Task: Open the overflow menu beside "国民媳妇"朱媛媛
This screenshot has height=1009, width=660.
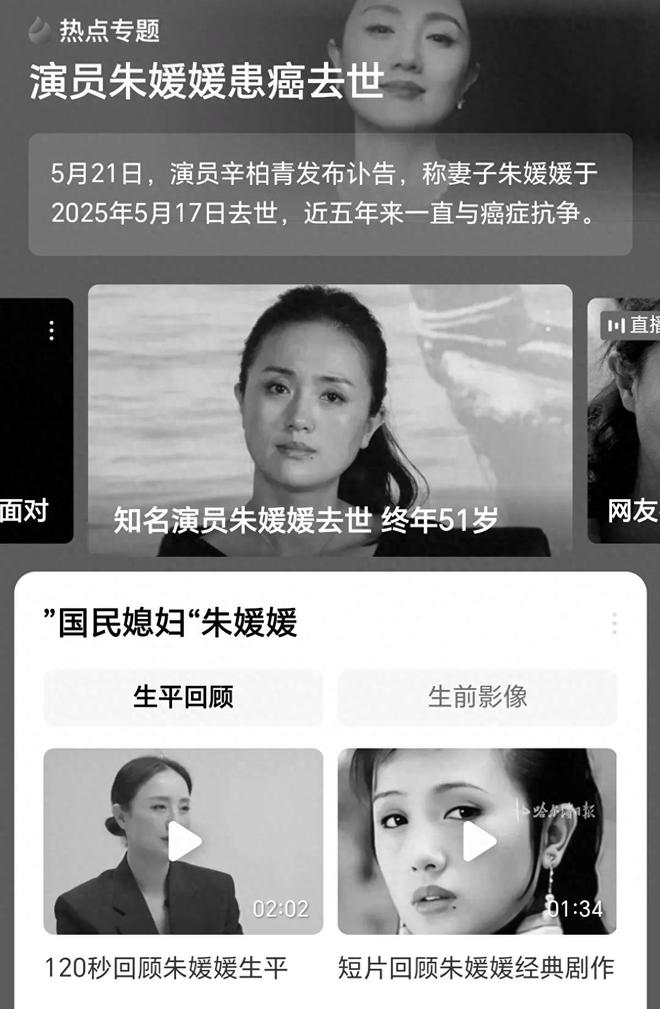Action: pos(614,624)
